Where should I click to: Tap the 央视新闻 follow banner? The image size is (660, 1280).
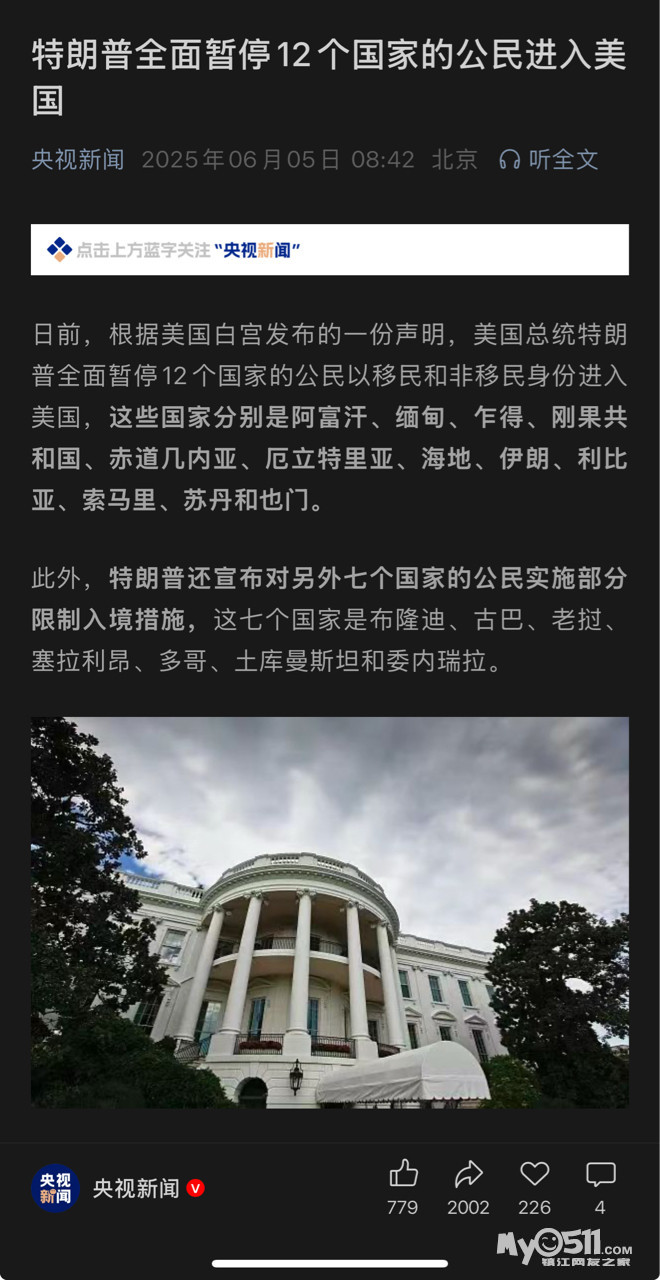(330, 250)
